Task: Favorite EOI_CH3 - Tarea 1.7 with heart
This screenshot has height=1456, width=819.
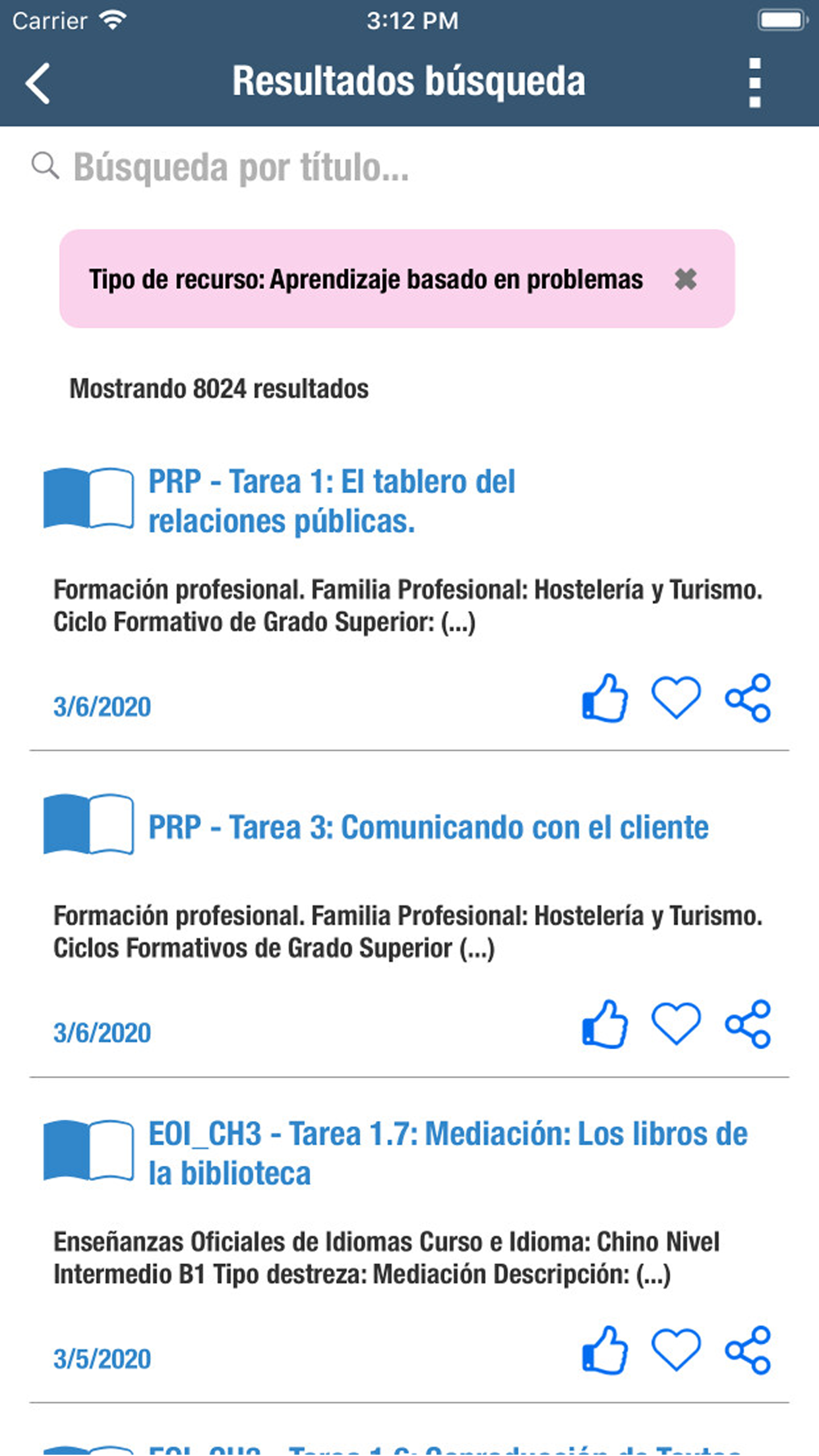Action: (676, 1350)
